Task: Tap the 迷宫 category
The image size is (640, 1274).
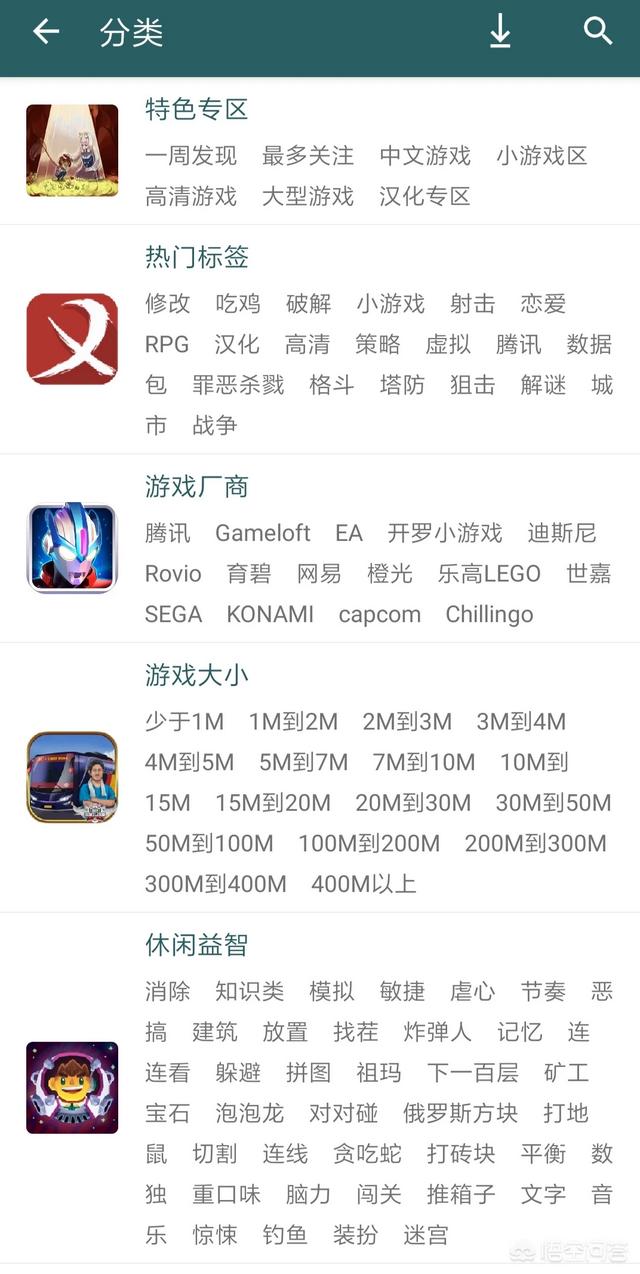Action: click(426, 1235)
